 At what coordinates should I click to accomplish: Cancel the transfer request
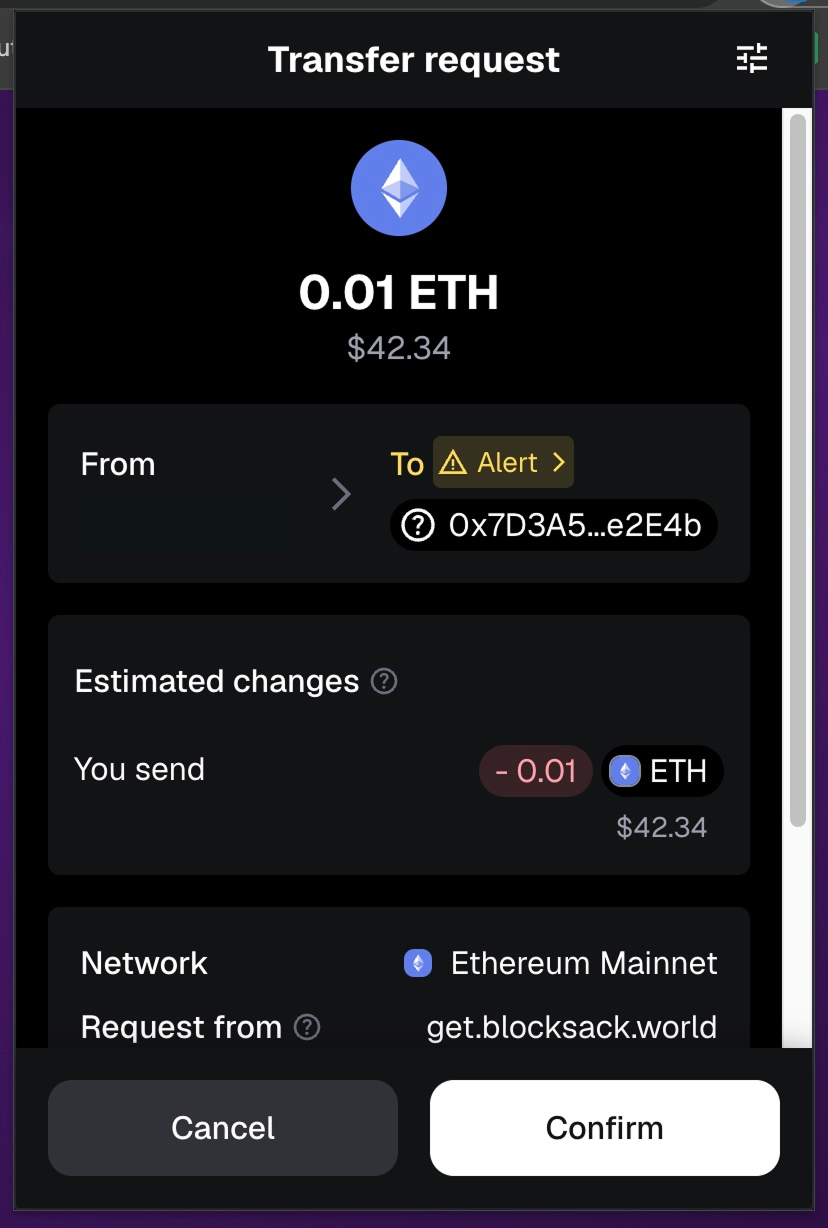pyautogui.click(x=223, y=1128)
